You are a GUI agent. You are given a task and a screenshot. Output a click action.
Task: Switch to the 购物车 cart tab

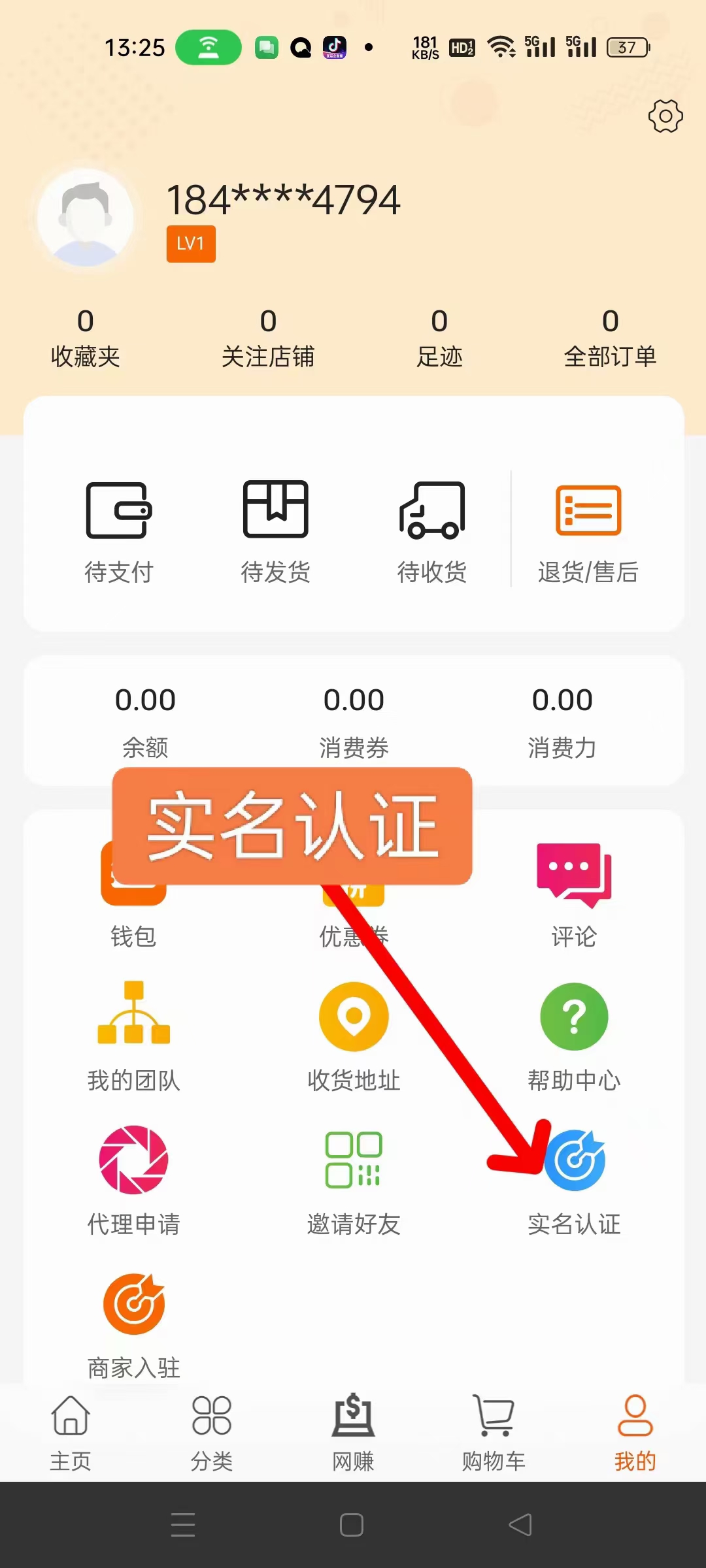pyautogui.click(x=494, y=1432)
